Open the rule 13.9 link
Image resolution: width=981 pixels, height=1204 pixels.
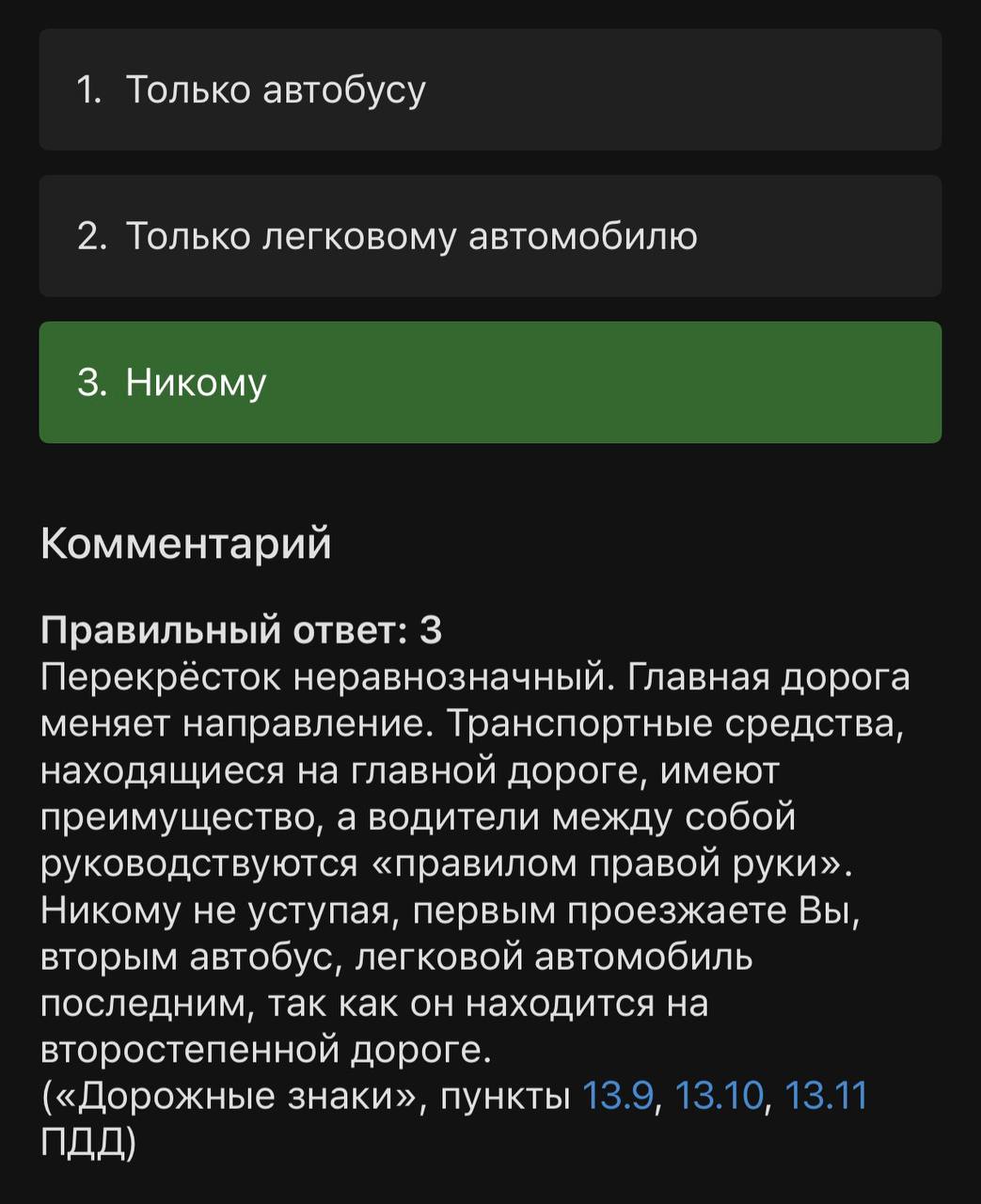tap(618, 1096)
